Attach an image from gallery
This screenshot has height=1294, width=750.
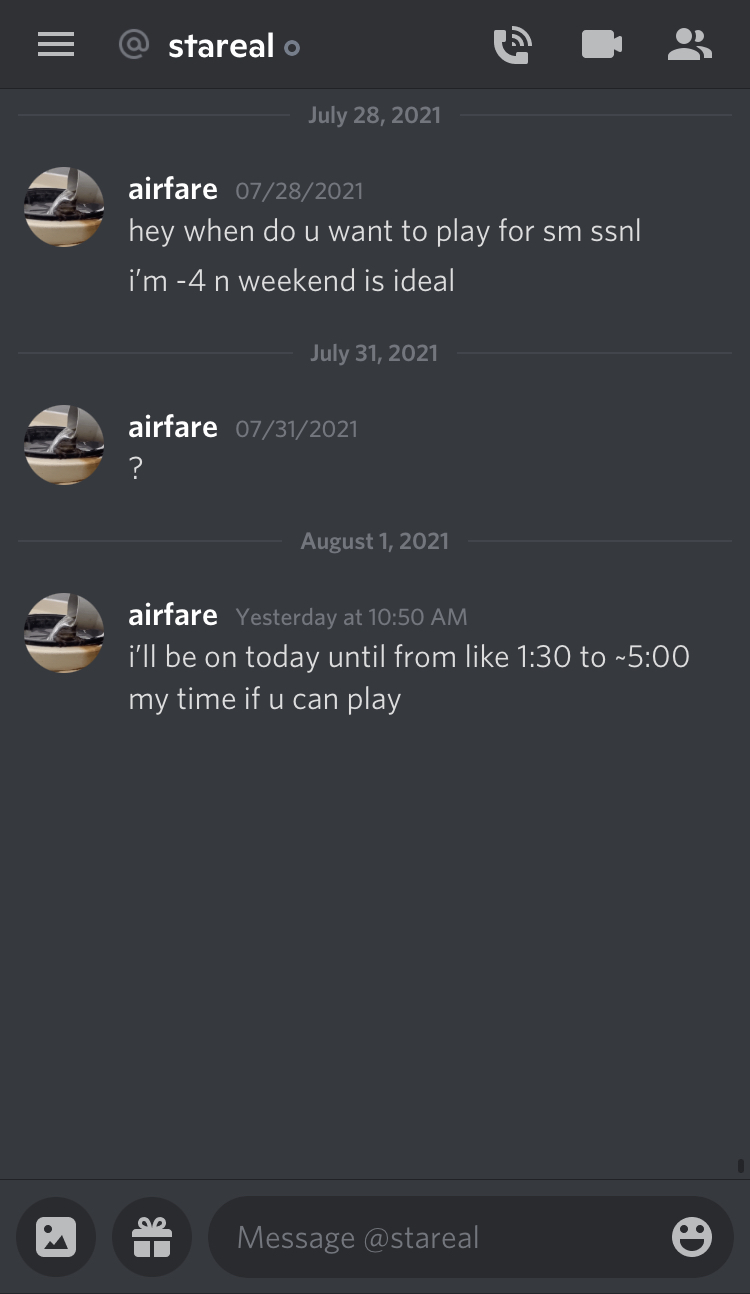56,1237
